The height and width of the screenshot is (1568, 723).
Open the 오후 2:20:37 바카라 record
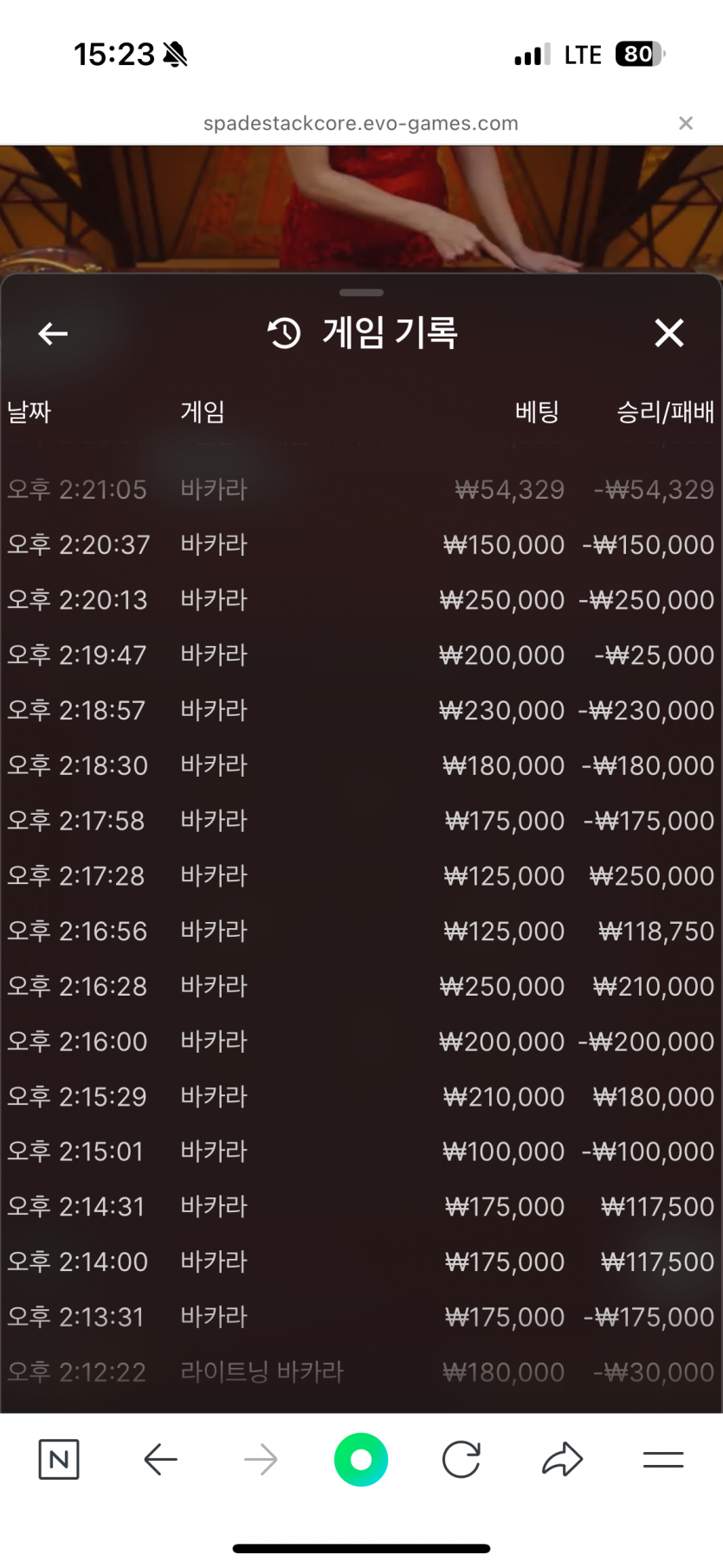361,545
